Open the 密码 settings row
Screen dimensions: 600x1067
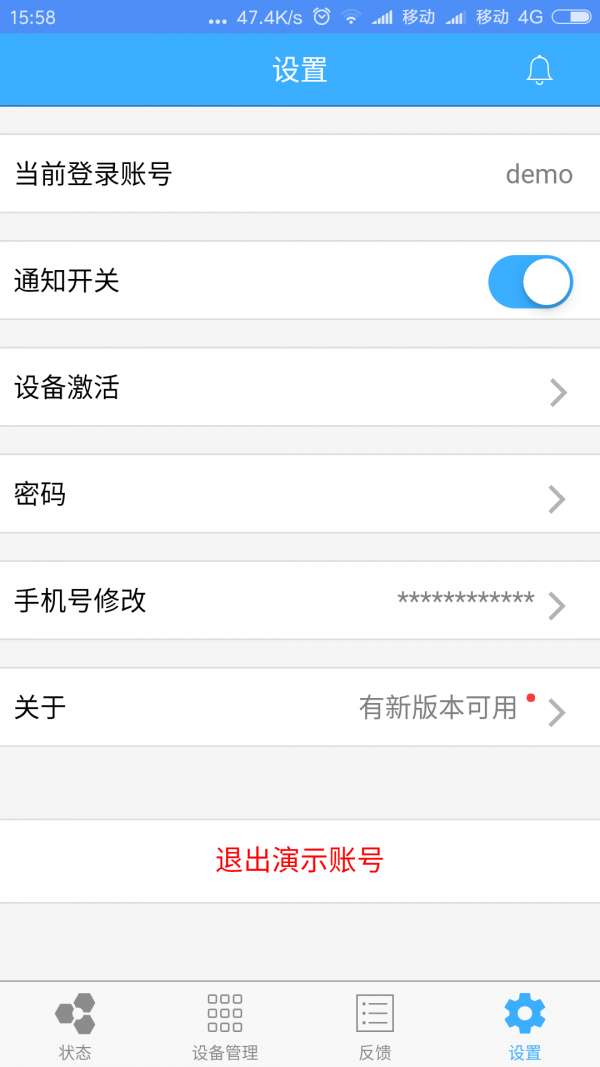(x=300, y=495)
